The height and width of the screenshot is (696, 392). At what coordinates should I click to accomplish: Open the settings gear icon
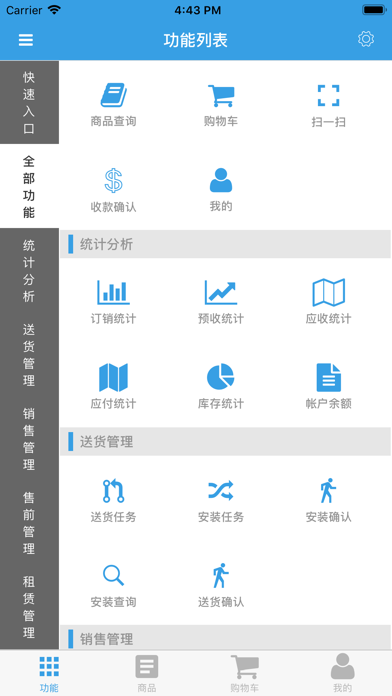(x=366, y=39)
